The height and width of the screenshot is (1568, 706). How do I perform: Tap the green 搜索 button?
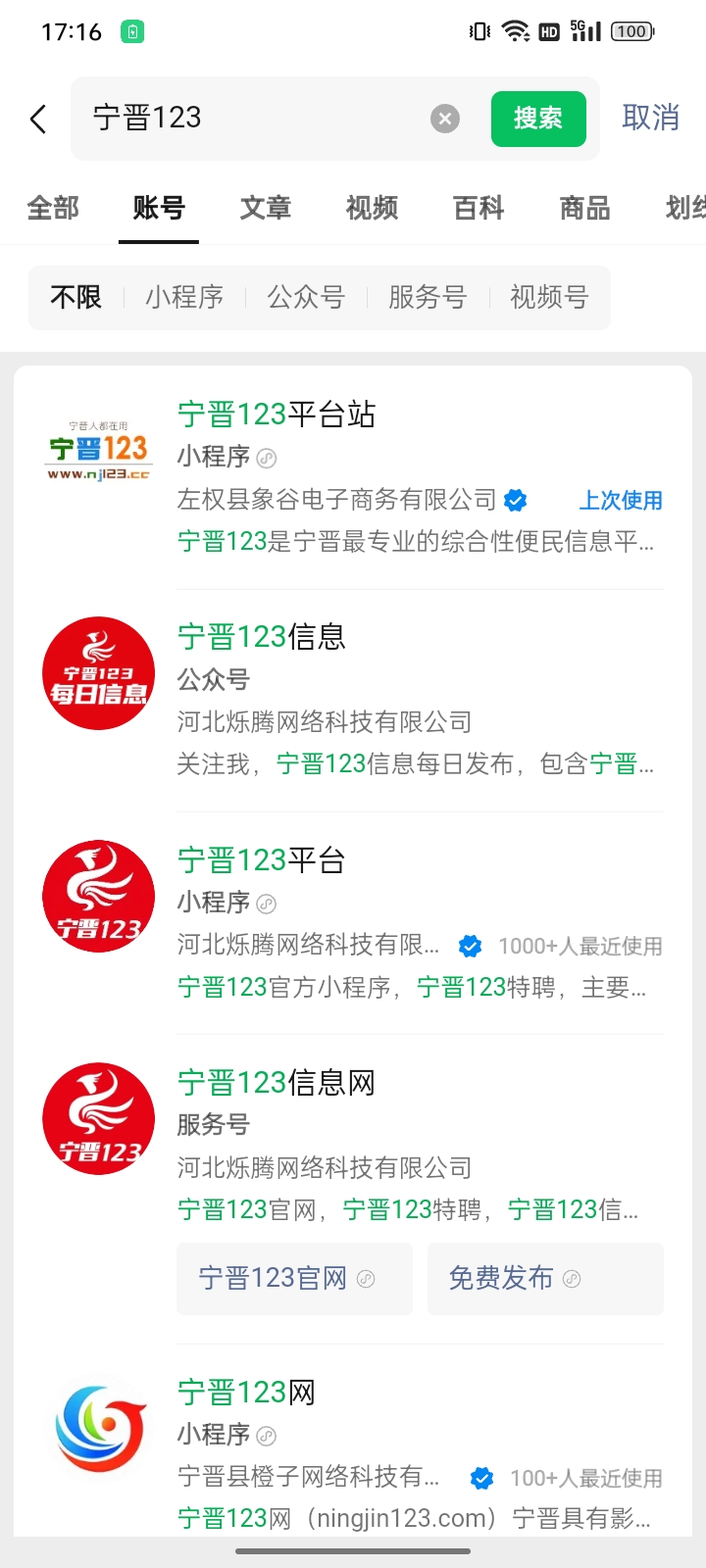click(x=538, y=120)
